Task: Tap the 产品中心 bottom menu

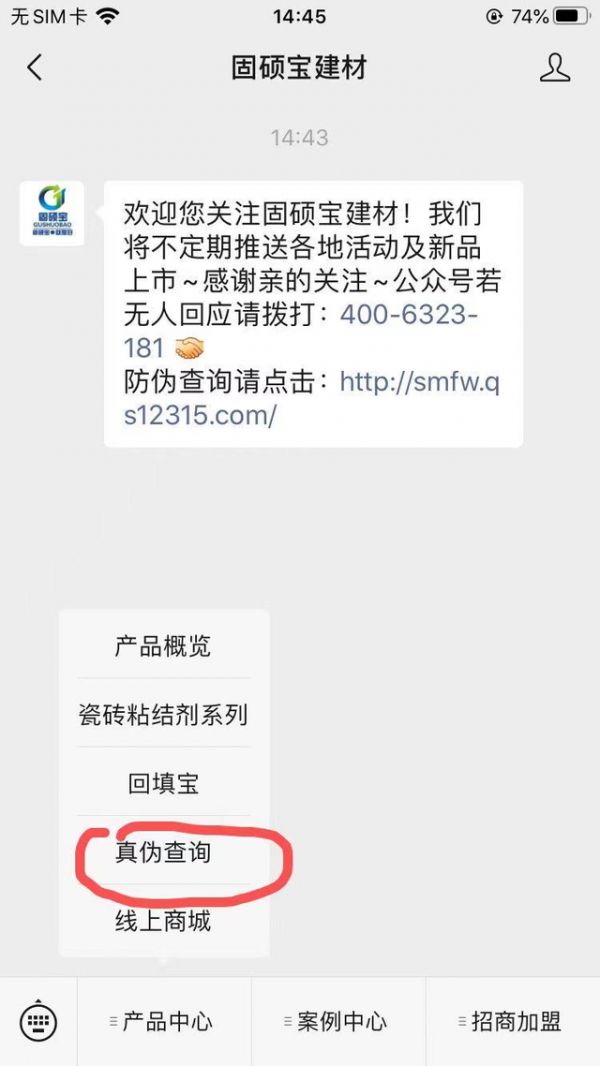Action: [165, 1022]
